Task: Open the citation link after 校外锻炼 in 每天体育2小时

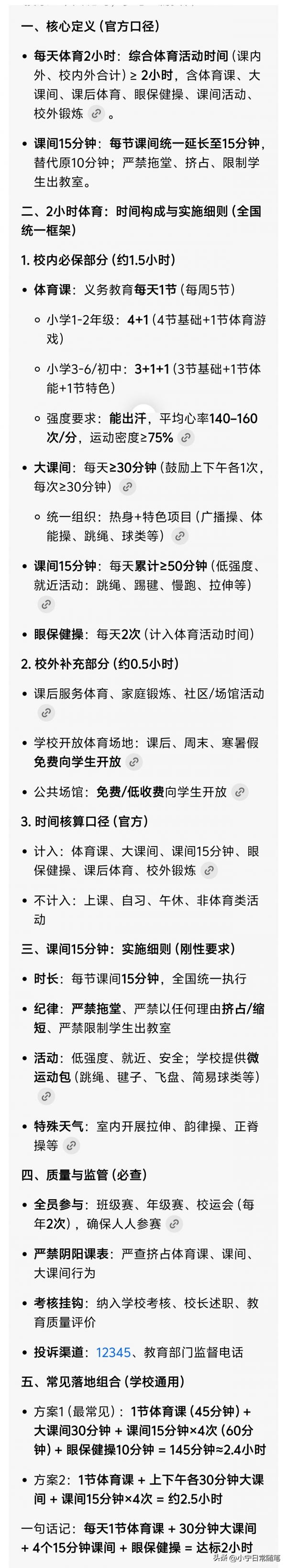Action: (x=96, y=114)
